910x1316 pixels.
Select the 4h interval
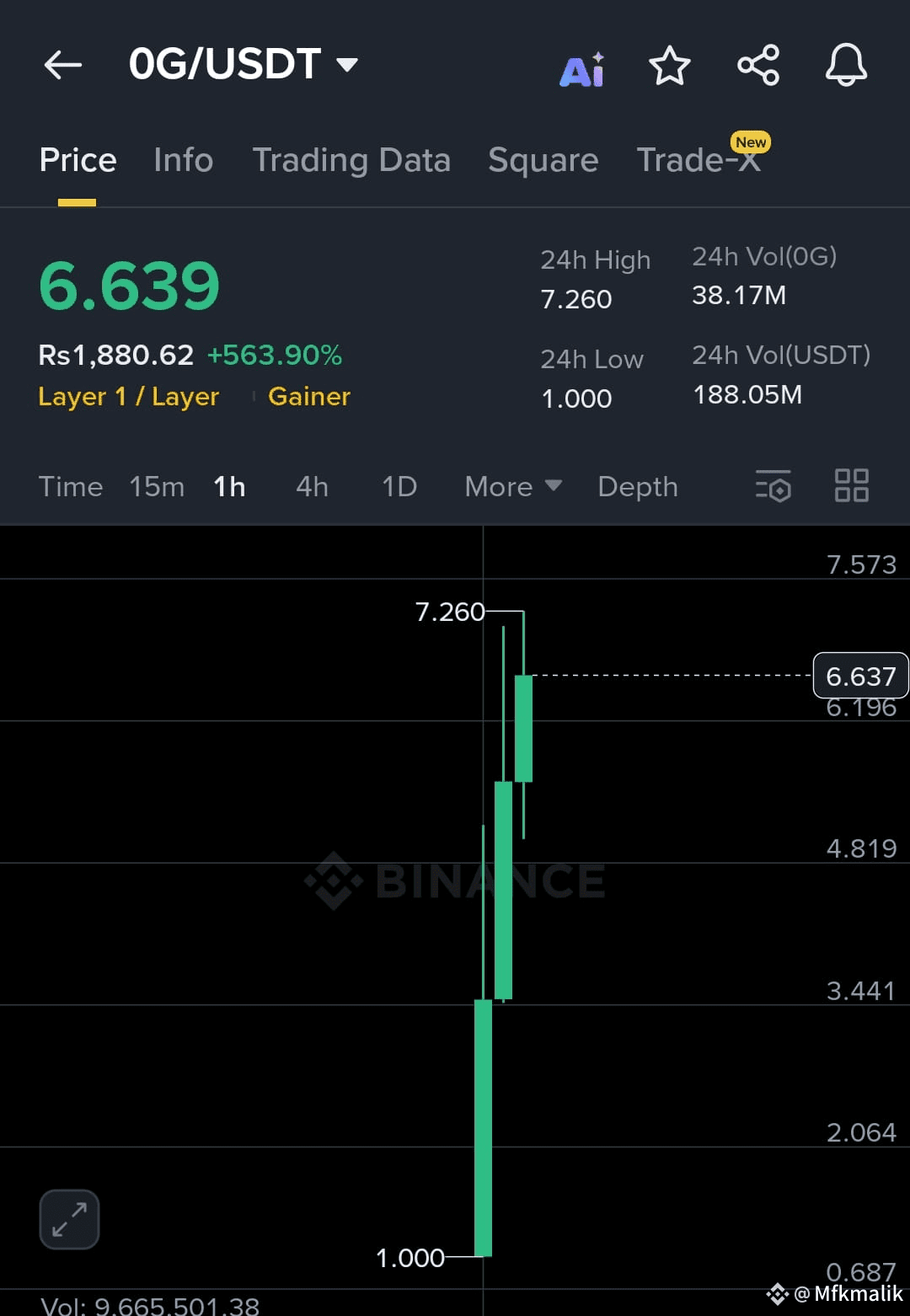coord(312,486)
